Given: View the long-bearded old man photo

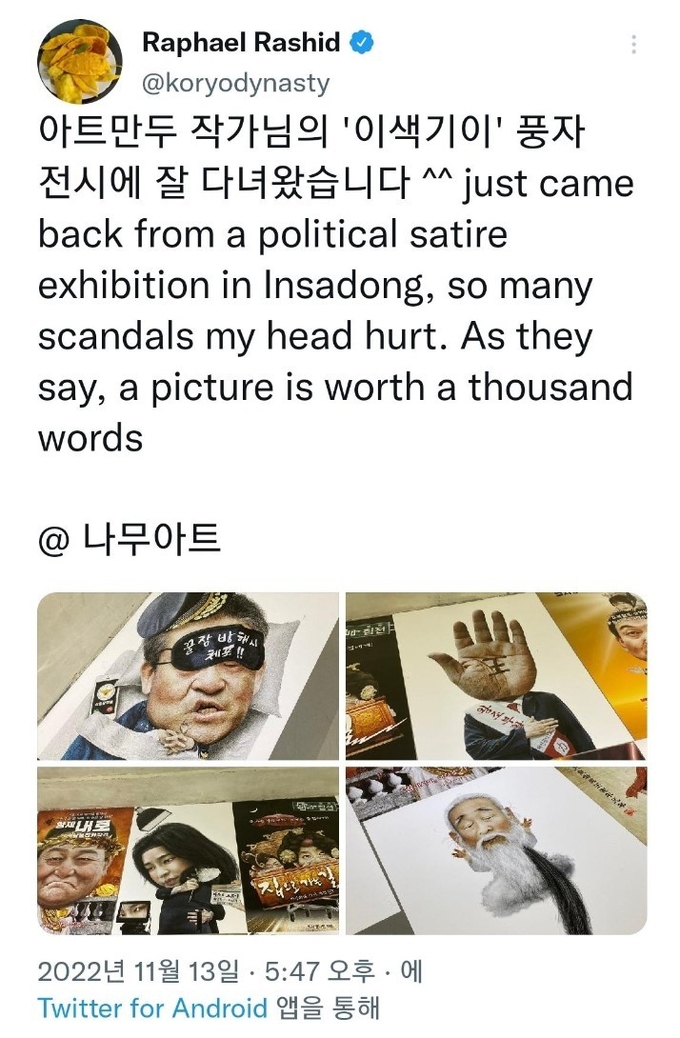Looking at the screenshot, I should click(x=496, y=851).
